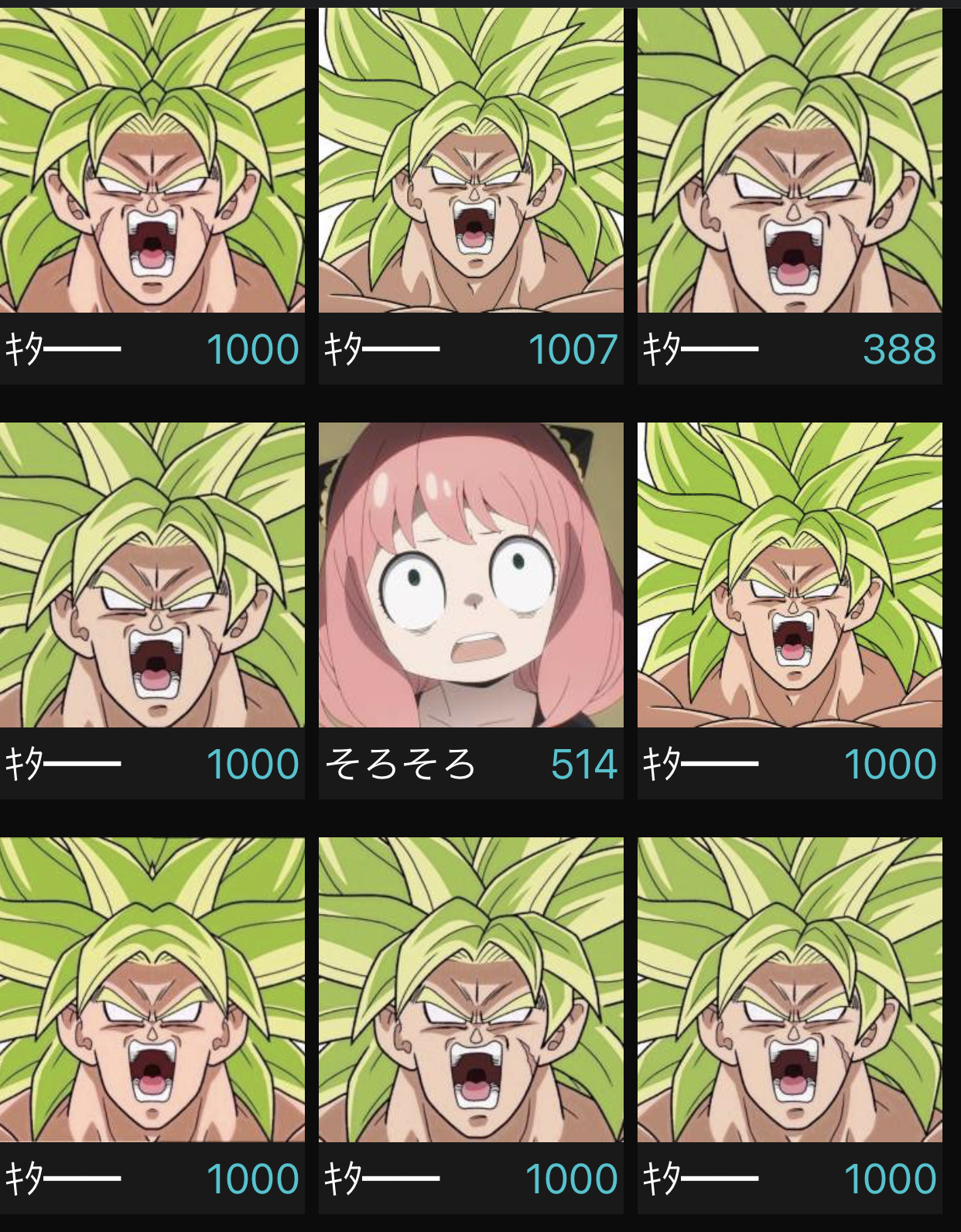Open the そろそろ tile with count 514
Image resolution: width=961 pixels, height=1232 pixels.
[x=470, y=611]
